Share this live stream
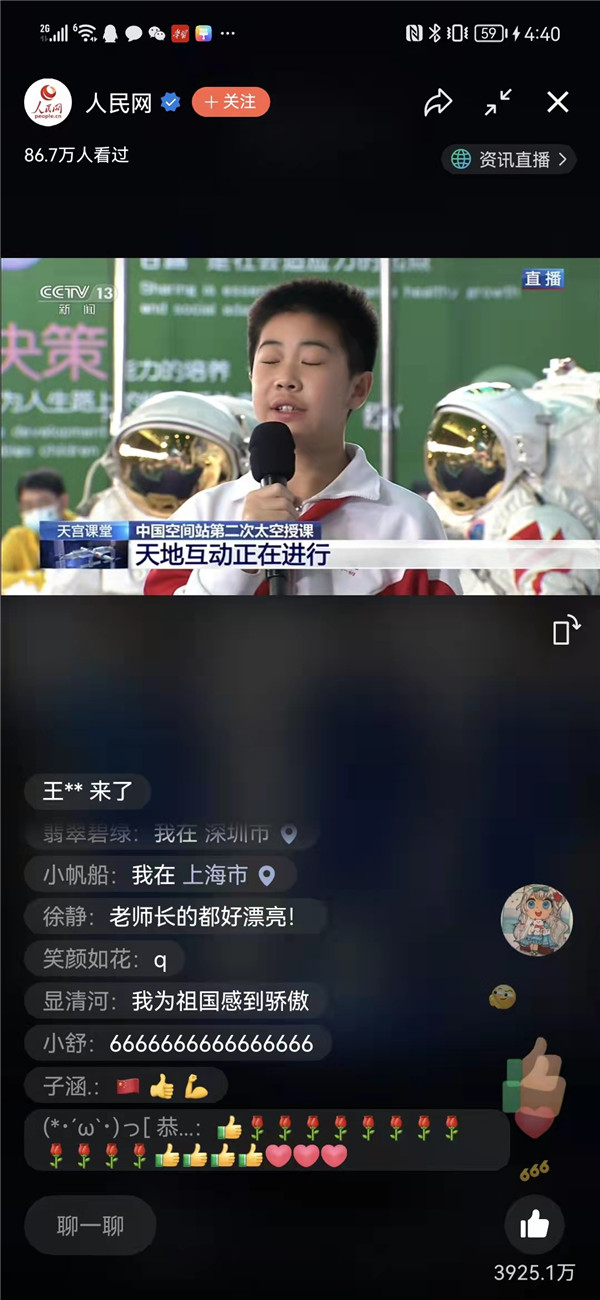The width and height of the screenshot is (600, 1300). 438,102
